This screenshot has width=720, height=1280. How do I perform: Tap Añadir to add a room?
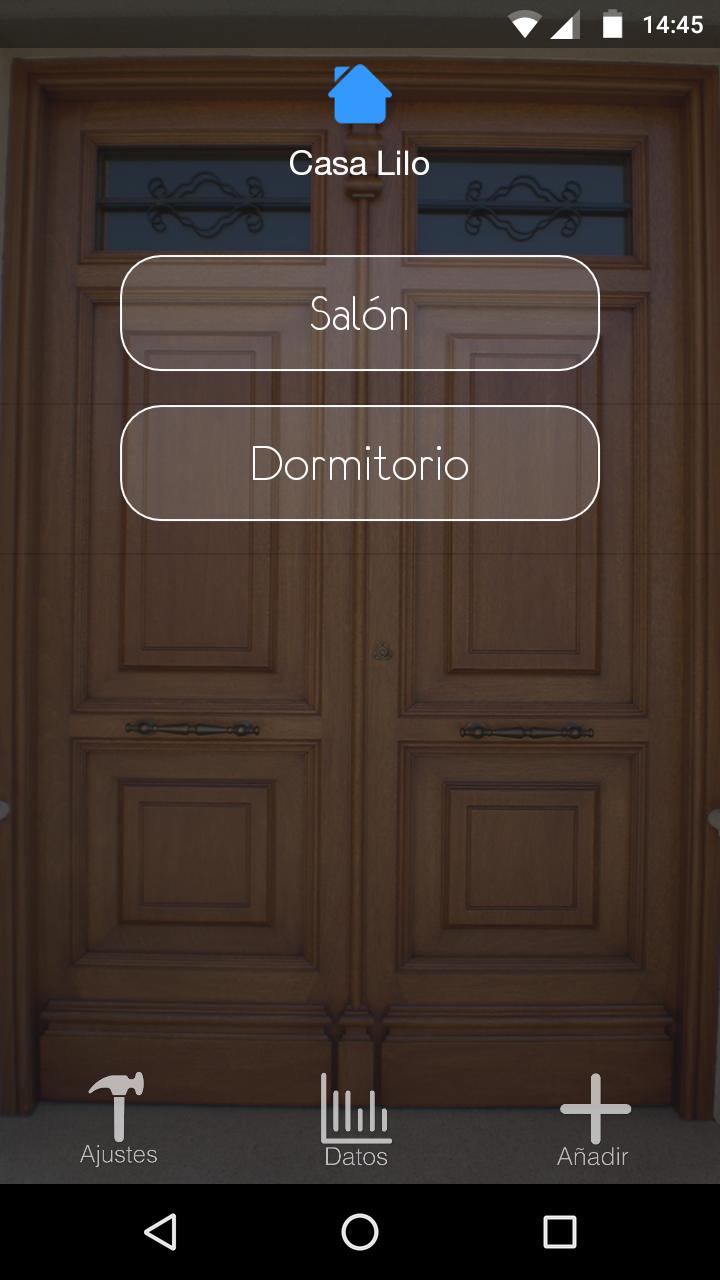point(594,1120)
